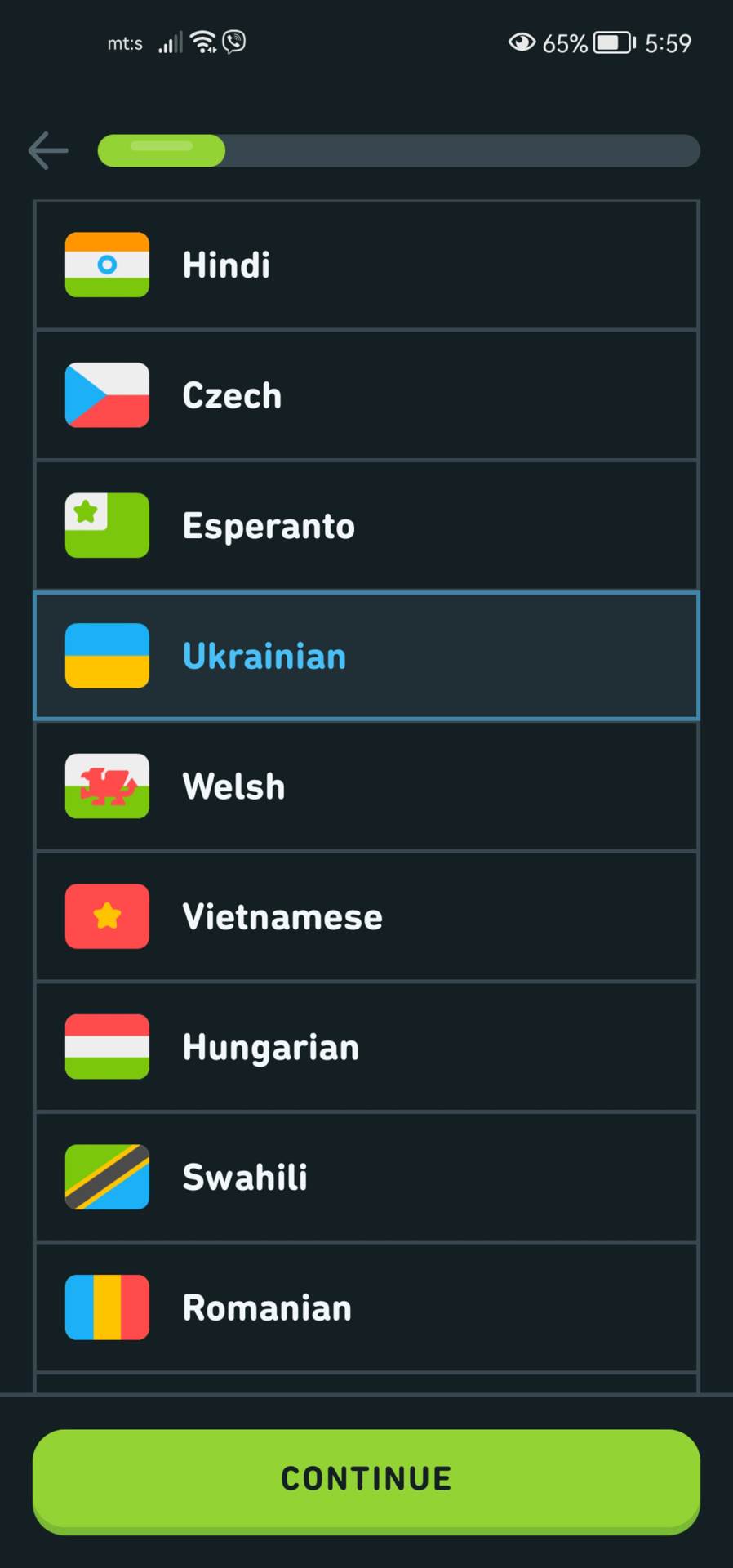Click the Swahili flag icon
The image size is (733, 1568).
[x=106, y=1176]
